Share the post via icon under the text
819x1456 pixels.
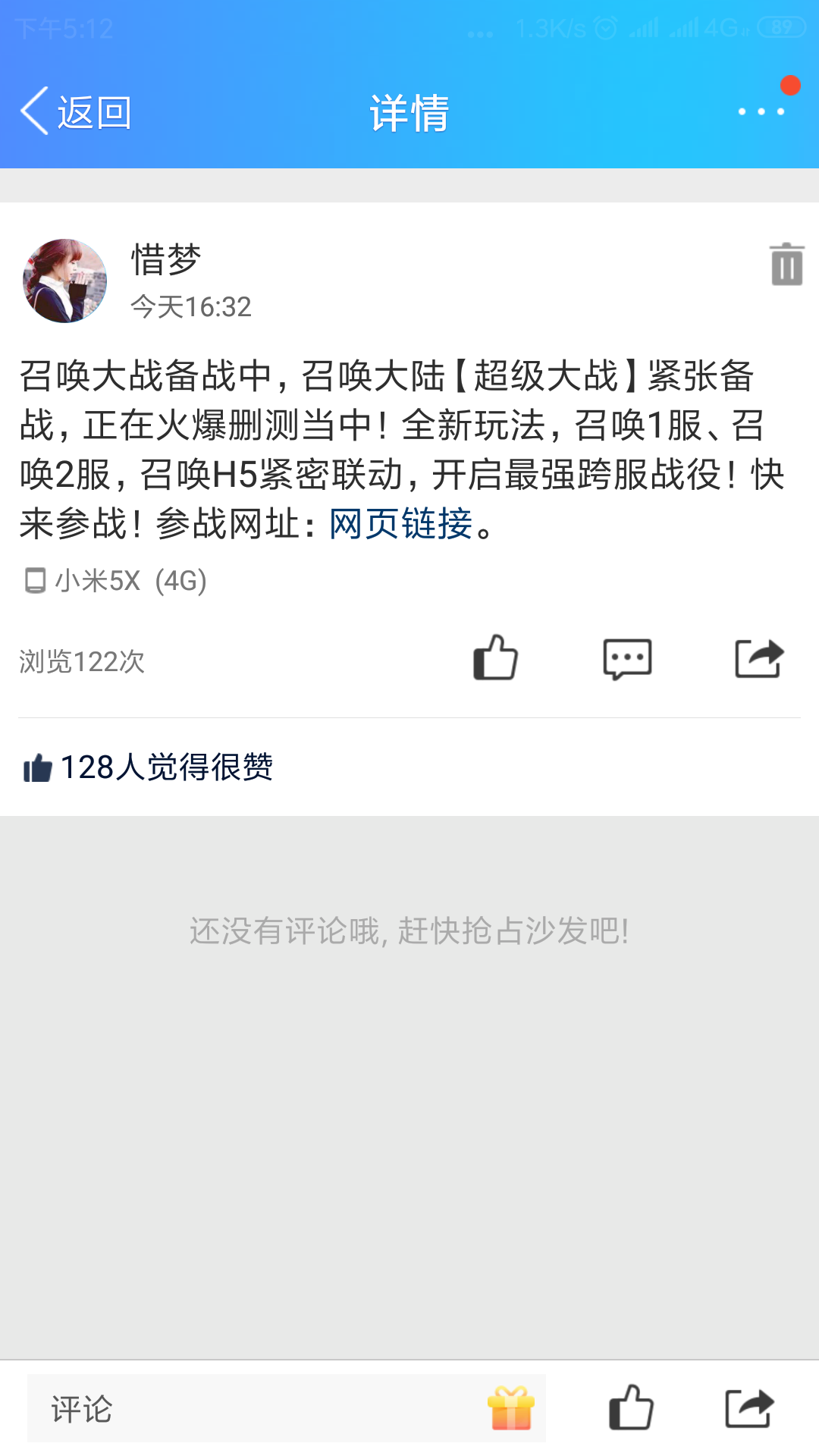pos(759,658)
